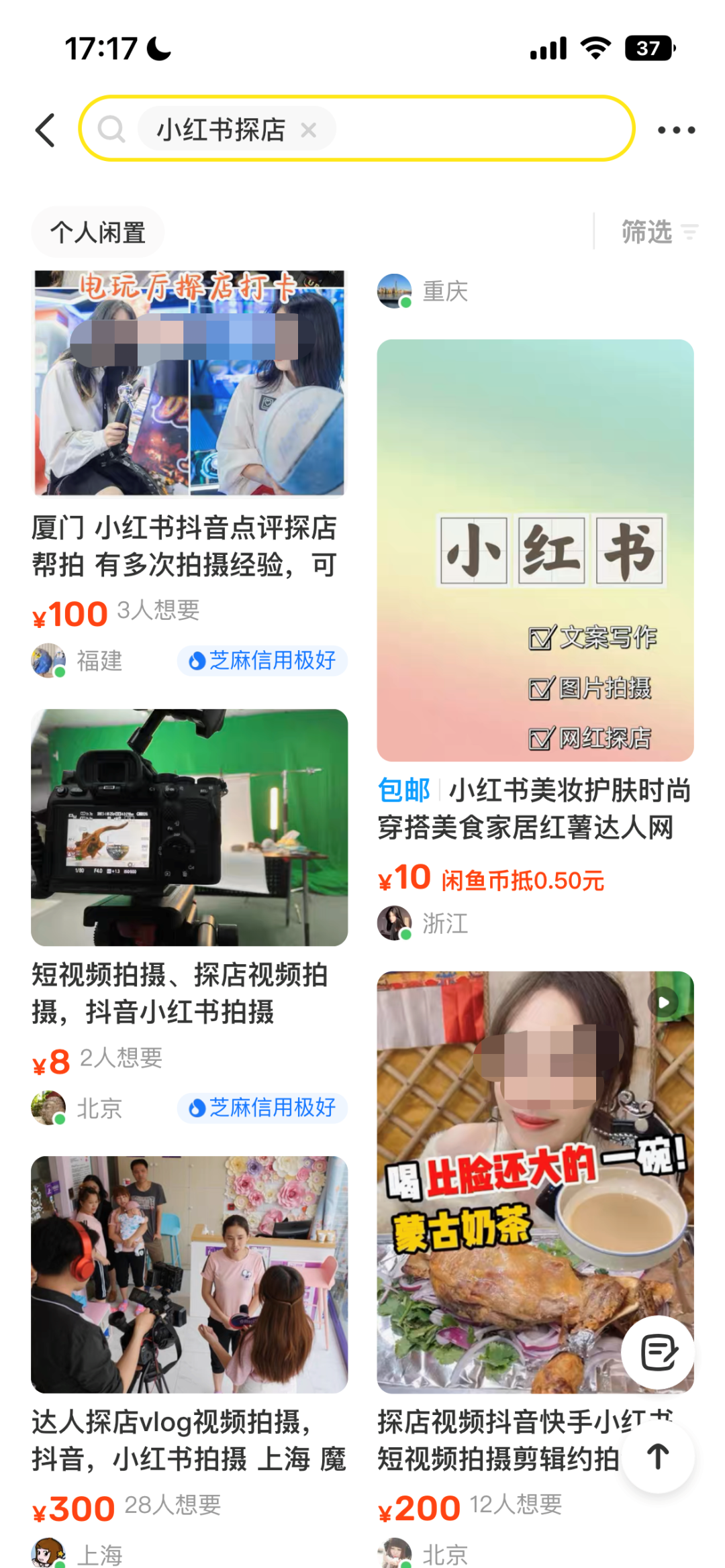The width and height of the screenshot is (725, 1568).
Task: Open the 小红书美妆护肤时尚穿搭 listing
Action: point(535,550)
